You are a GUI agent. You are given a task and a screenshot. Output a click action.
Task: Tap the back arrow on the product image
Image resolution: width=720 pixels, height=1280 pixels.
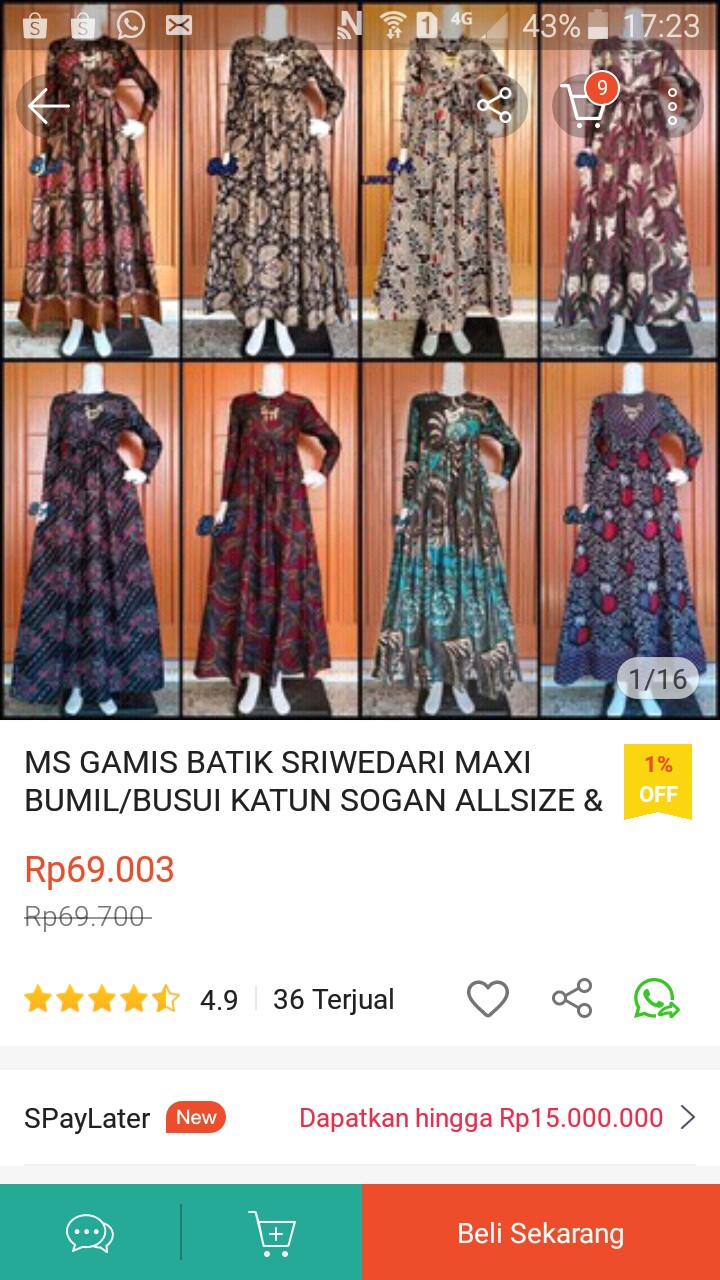pyautogui.click(x=46, y=105)
